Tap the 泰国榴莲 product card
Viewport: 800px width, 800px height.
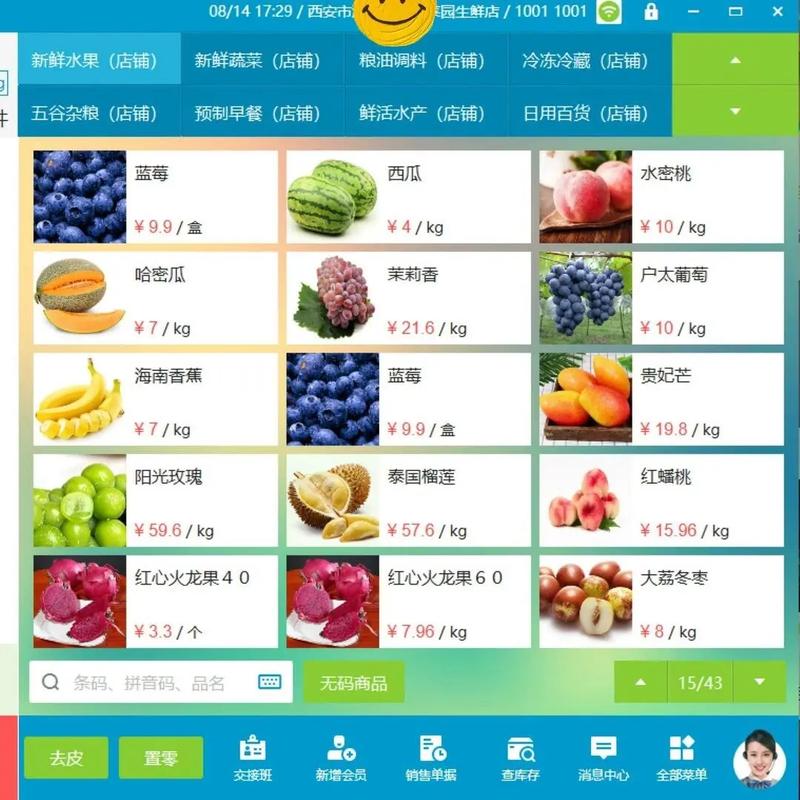point(408,501)
